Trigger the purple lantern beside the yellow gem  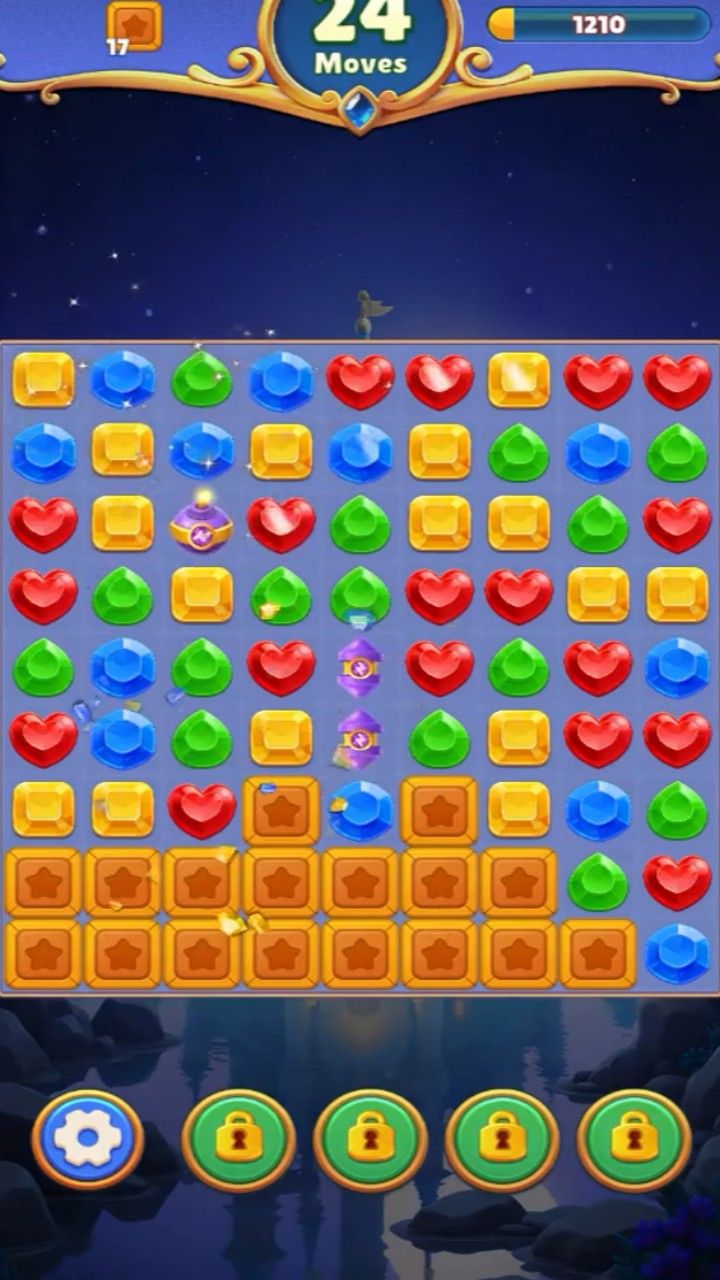point(360,738)
